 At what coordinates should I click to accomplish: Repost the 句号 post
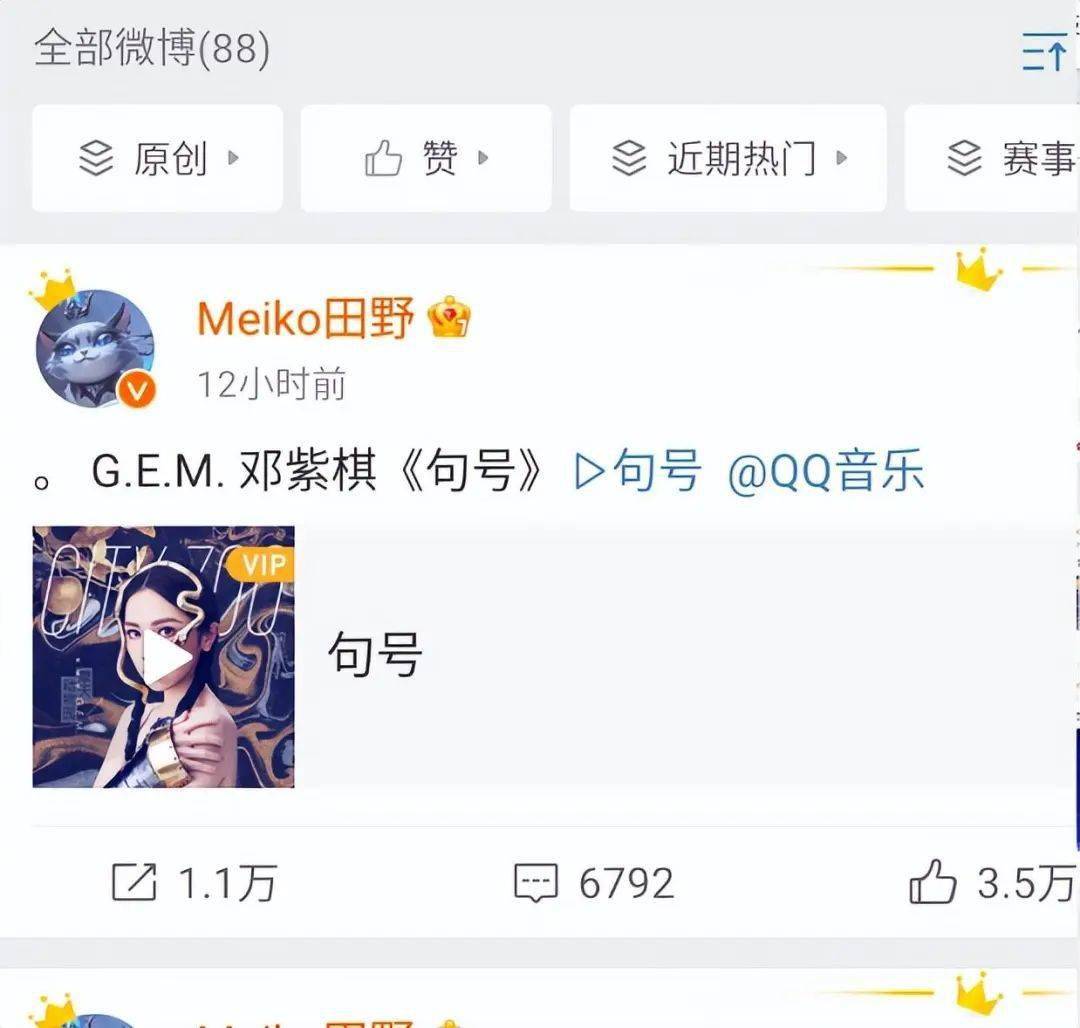click(x=193, y=883)
